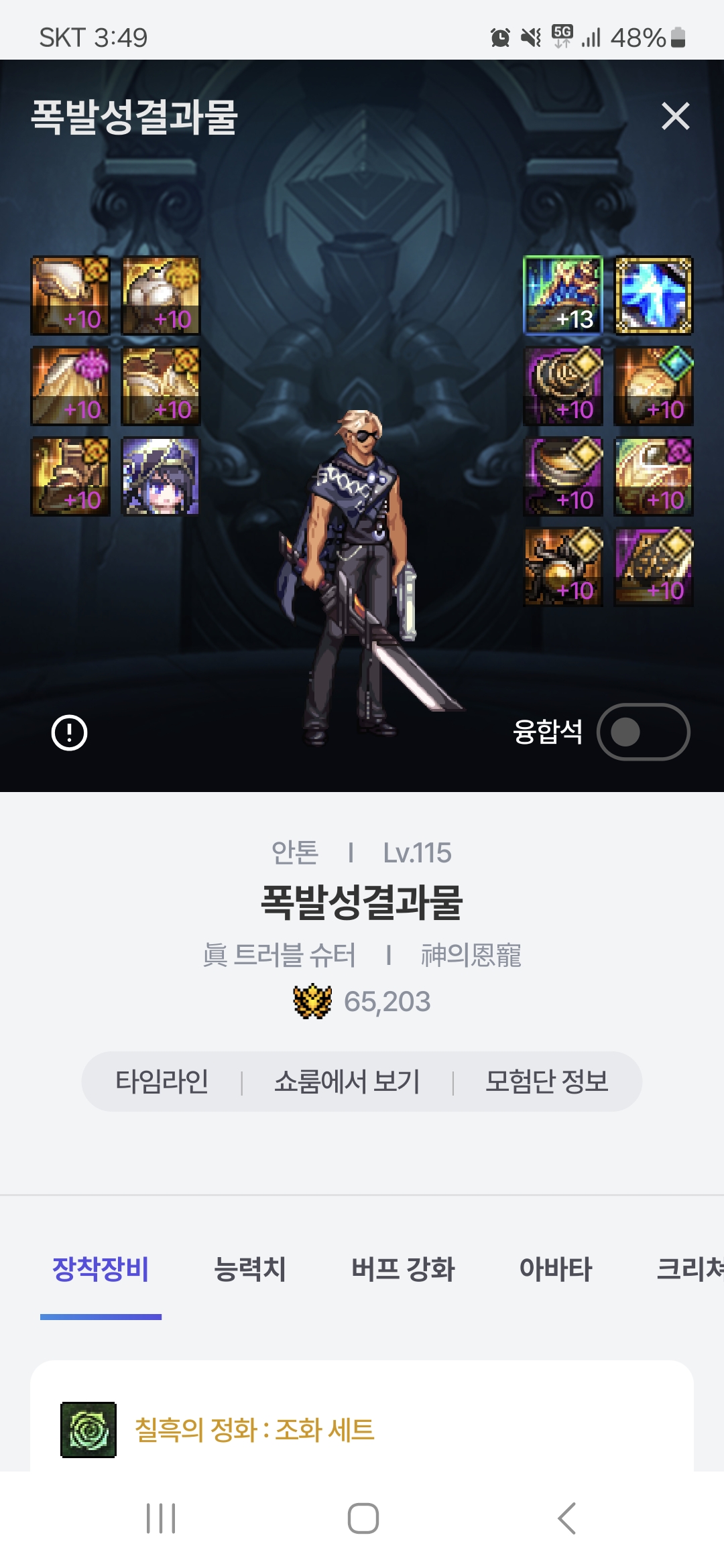Viewport: 724px width, 1568px height.
Task: Open the info exclamation icon
Action: coord(70,732)
